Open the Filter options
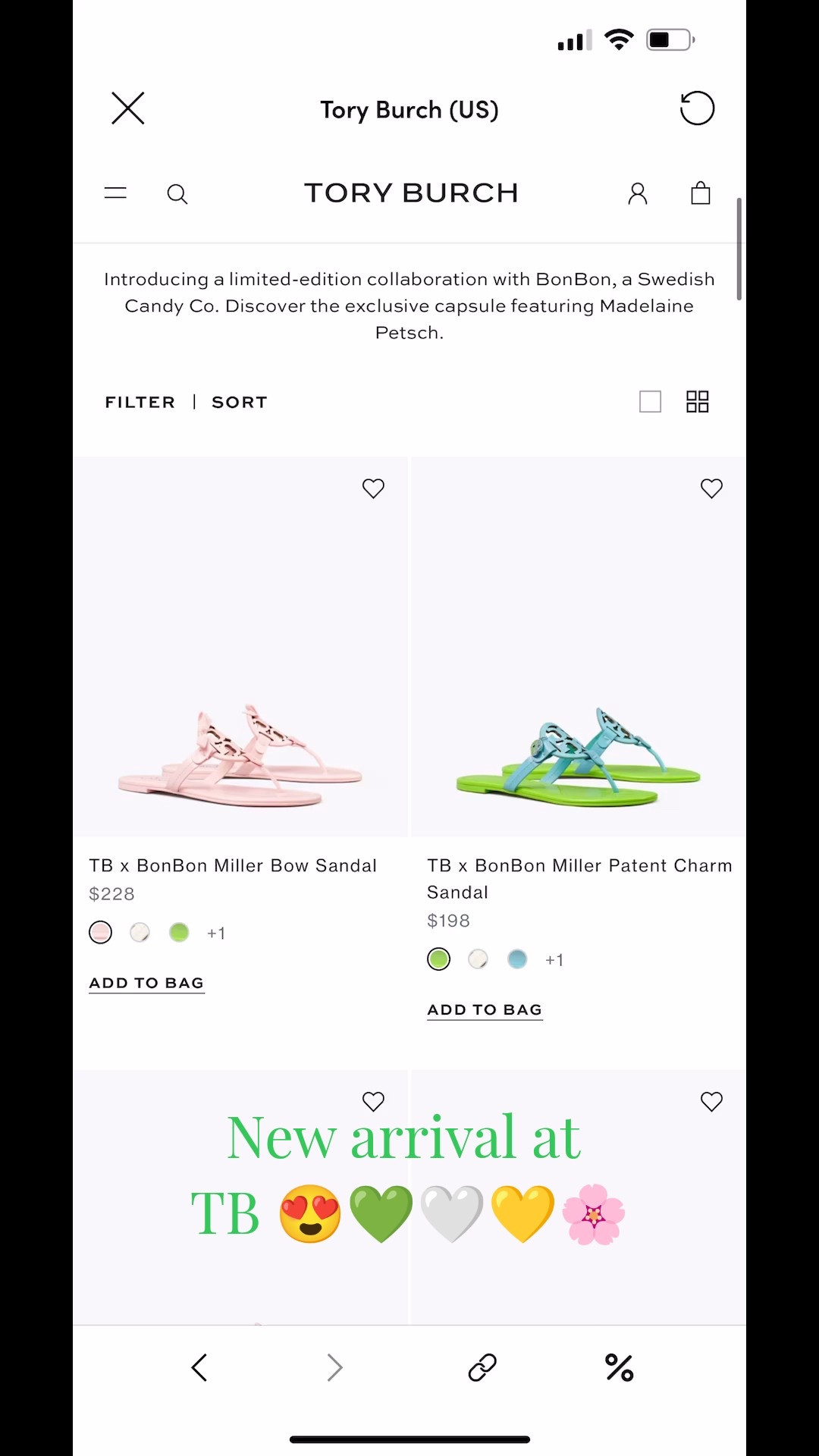This screenshot has height=1456, width=819. (x=140, y=402)
